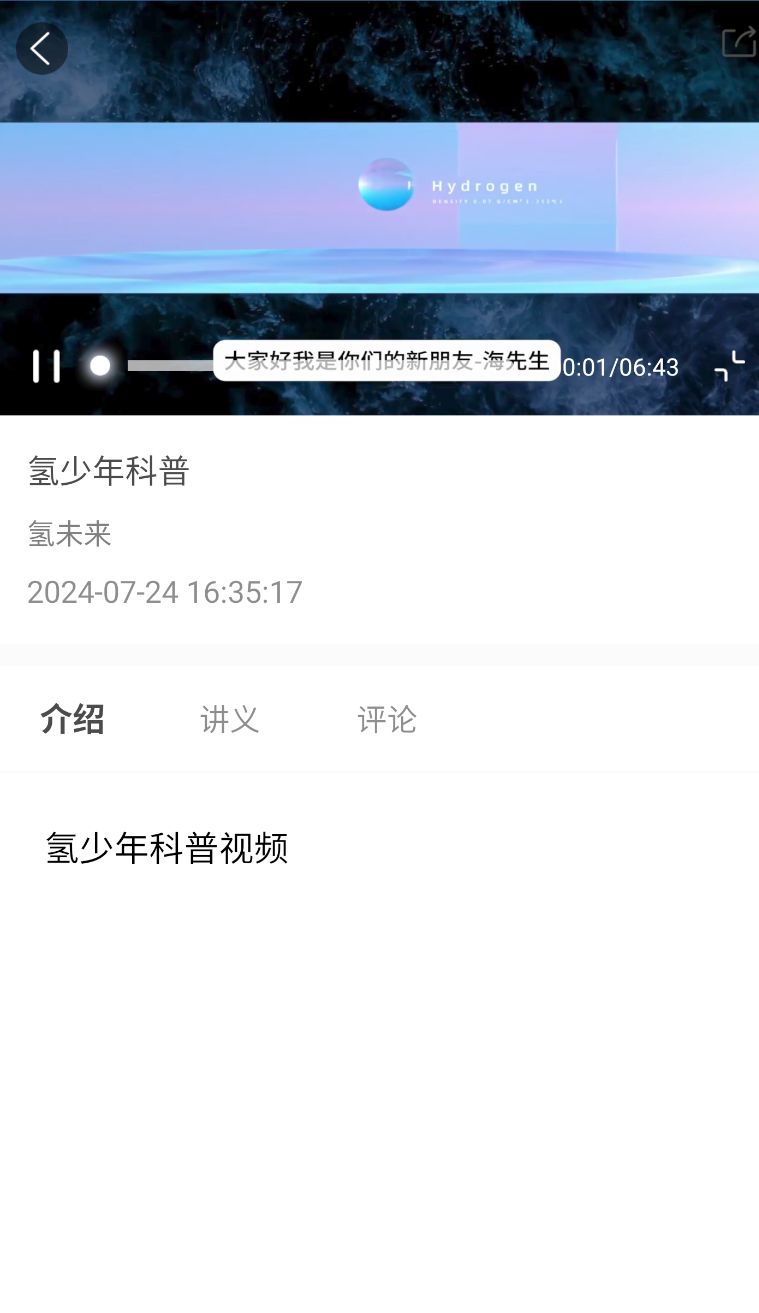The width and height of the screenshot is (759, 1313).
Task: Tap the video progress bar
Action: coord(170,366)
